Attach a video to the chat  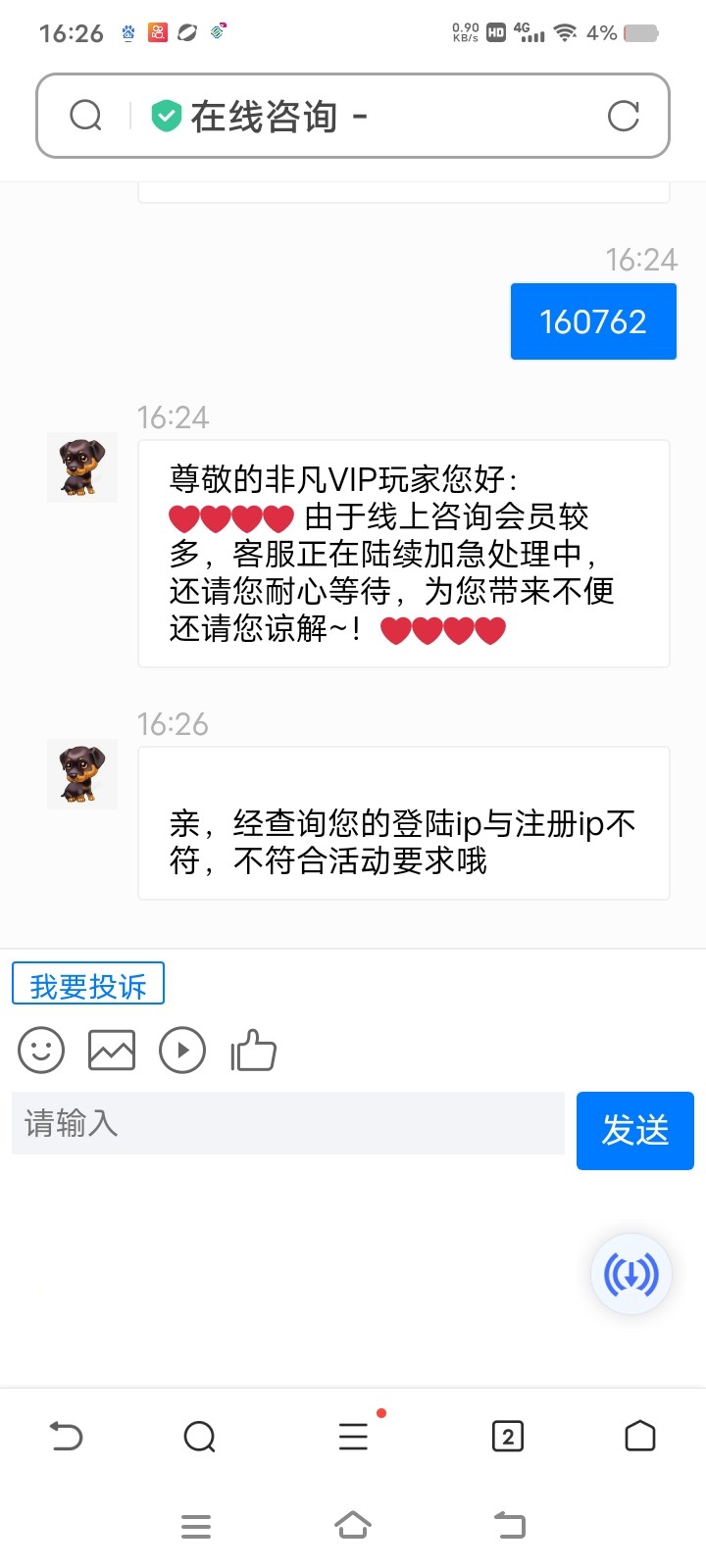(182, 1050)
